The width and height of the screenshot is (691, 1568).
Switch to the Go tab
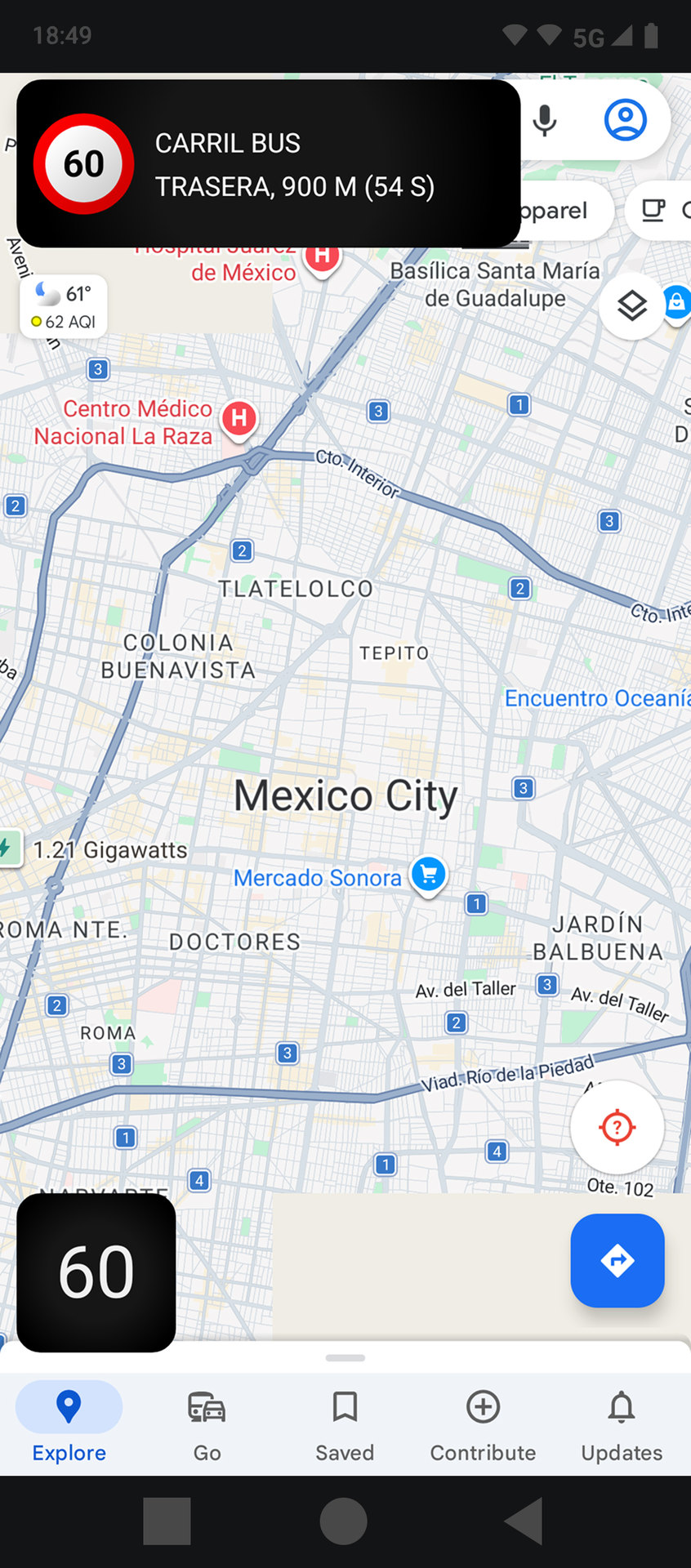(x=207, y=1425)
